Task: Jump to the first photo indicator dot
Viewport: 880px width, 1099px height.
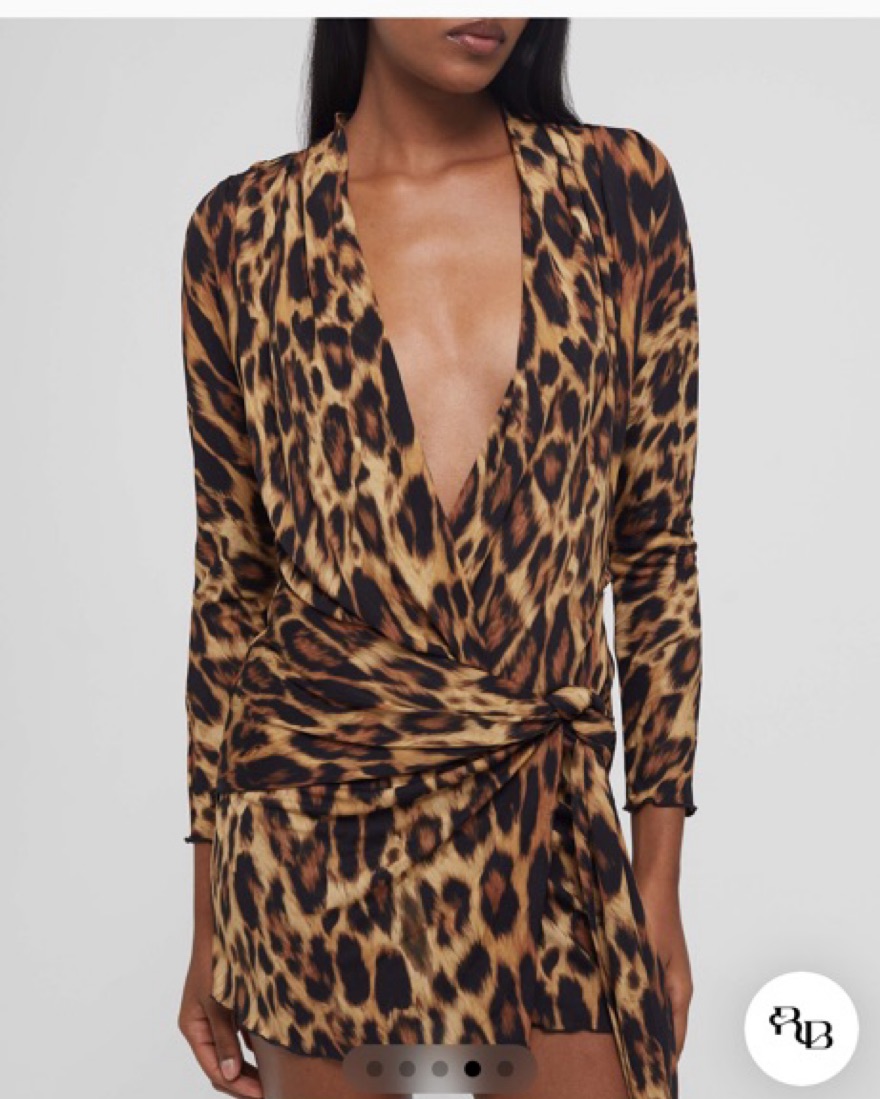Action: pyautogui.click(x=375, y=1069)
